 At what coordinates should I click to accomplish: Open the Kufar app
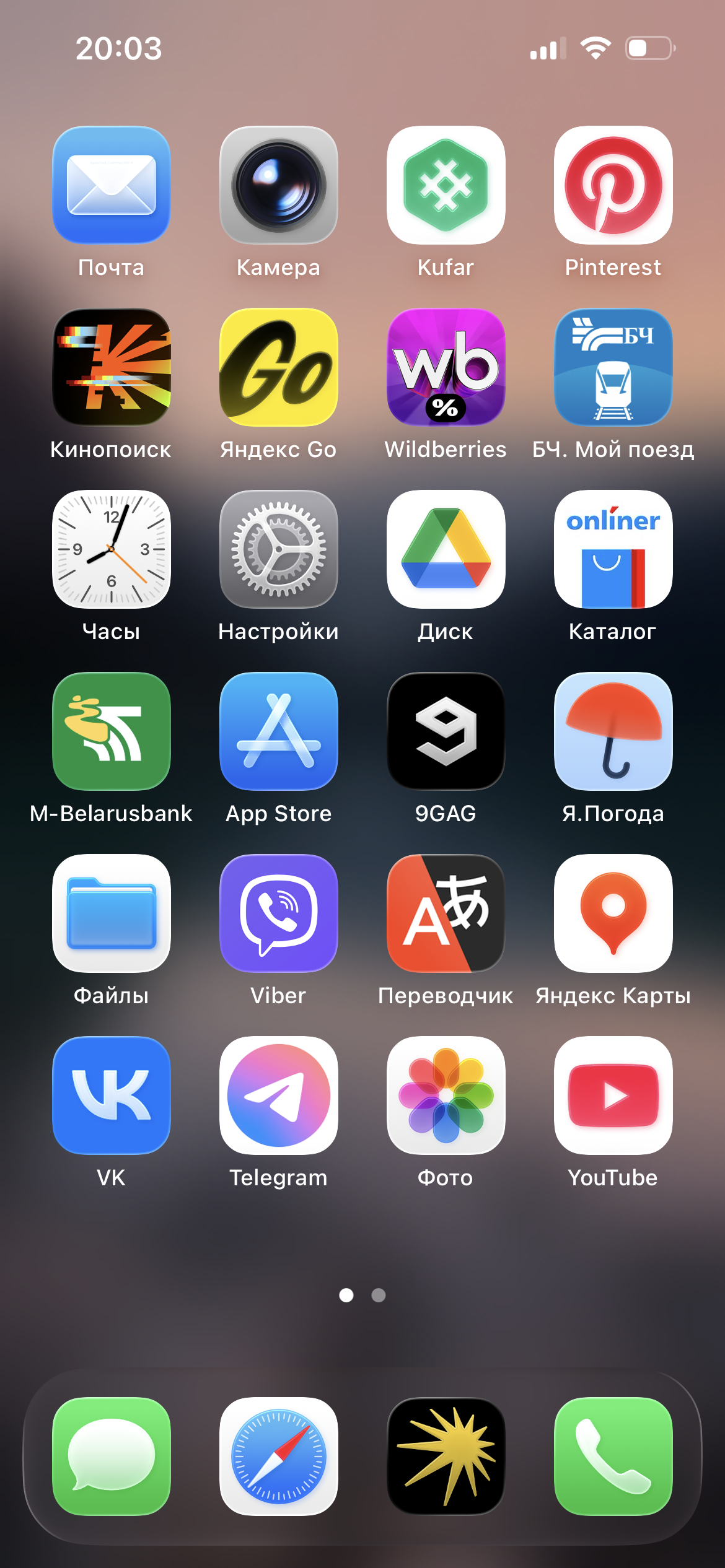click(446, 185)
